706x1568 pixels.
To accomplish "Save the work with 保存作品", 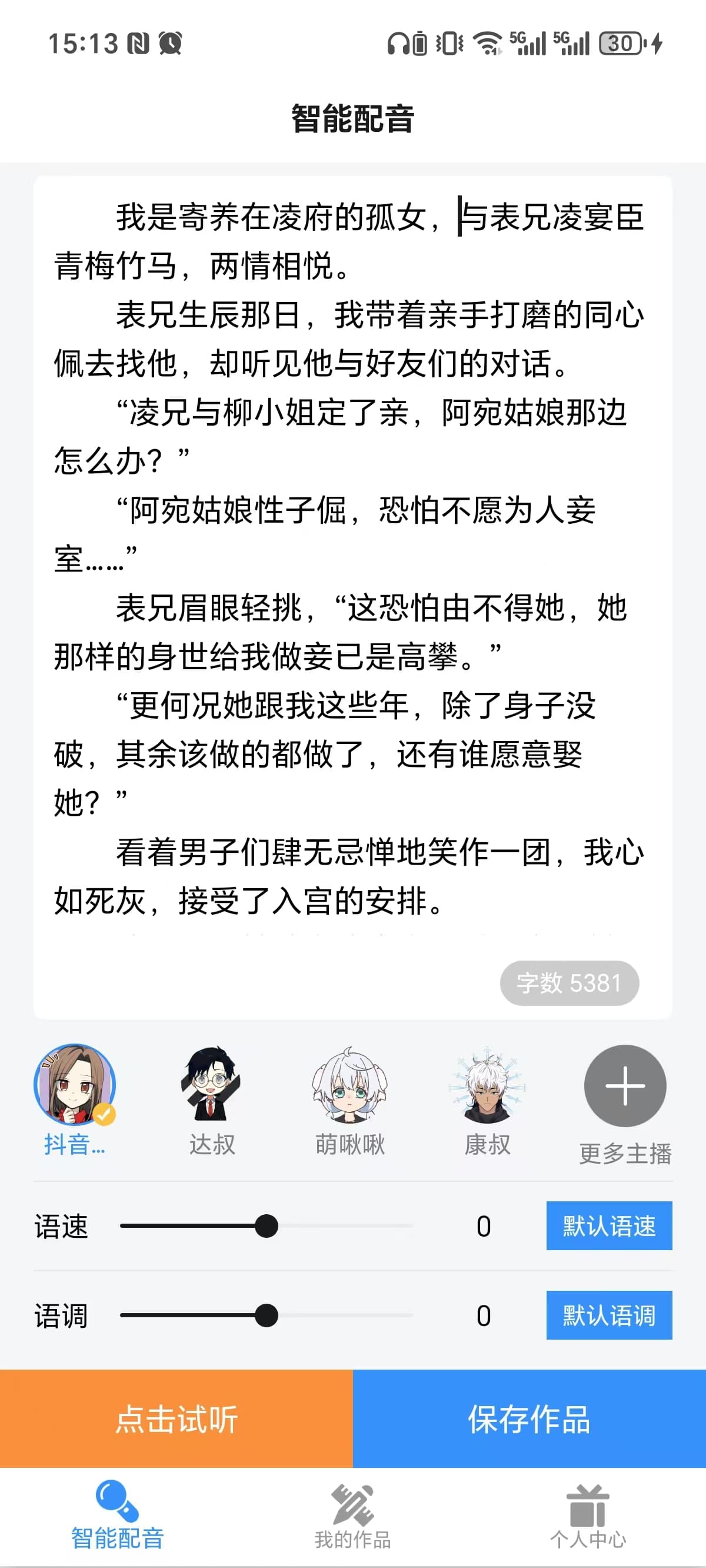I will [x=529, y=1419].
